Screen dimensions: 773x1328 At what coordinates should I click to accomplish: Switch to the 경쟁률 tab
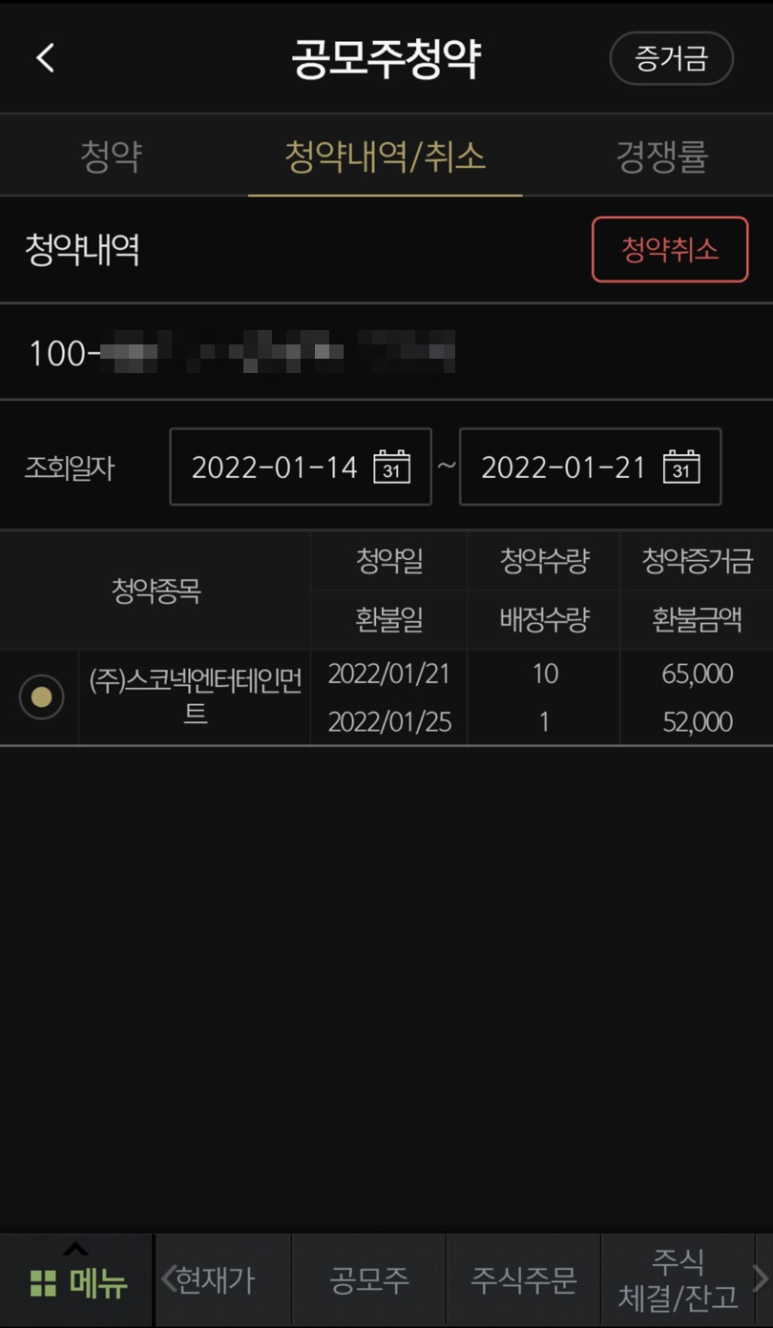point(661,157)
